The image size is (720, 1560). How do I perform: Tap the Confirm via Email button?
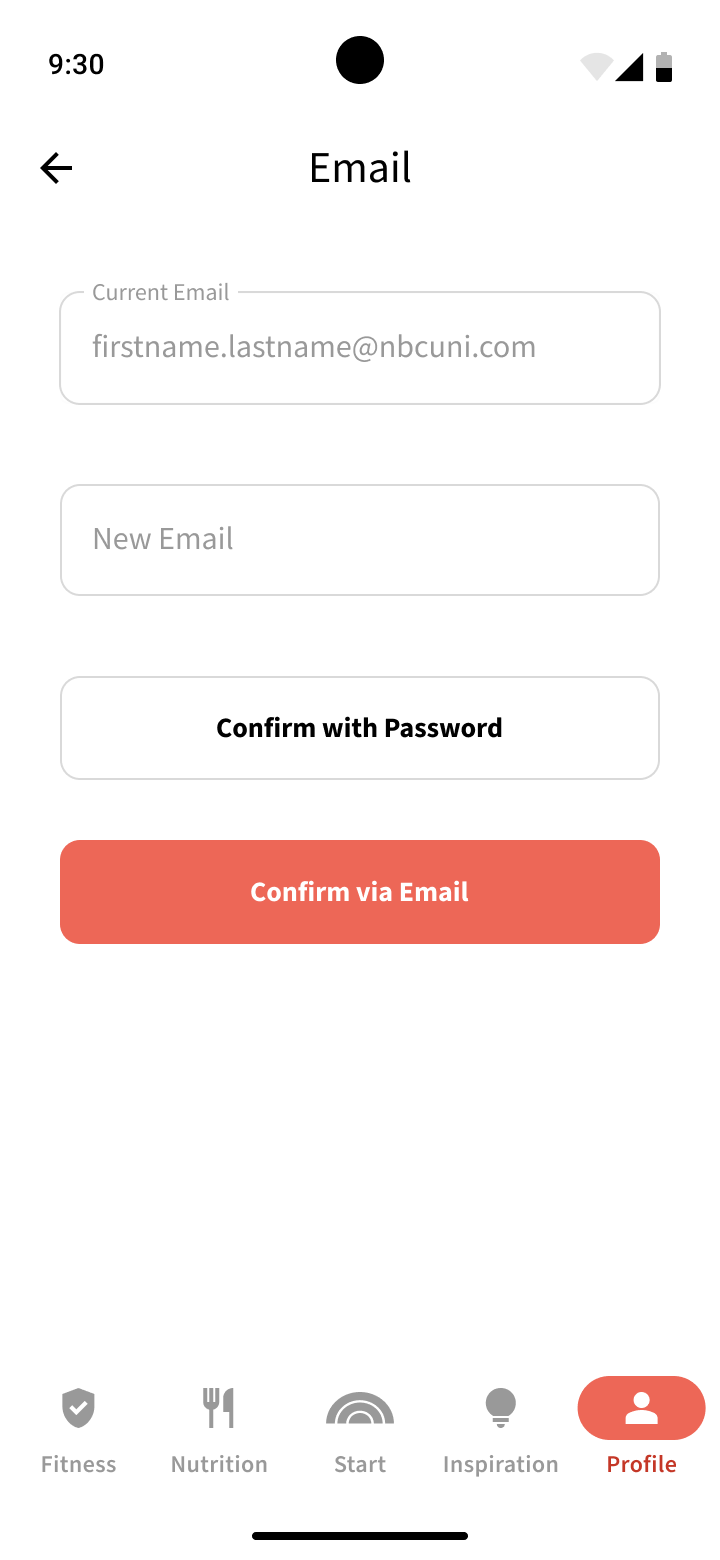pos(360,892)
